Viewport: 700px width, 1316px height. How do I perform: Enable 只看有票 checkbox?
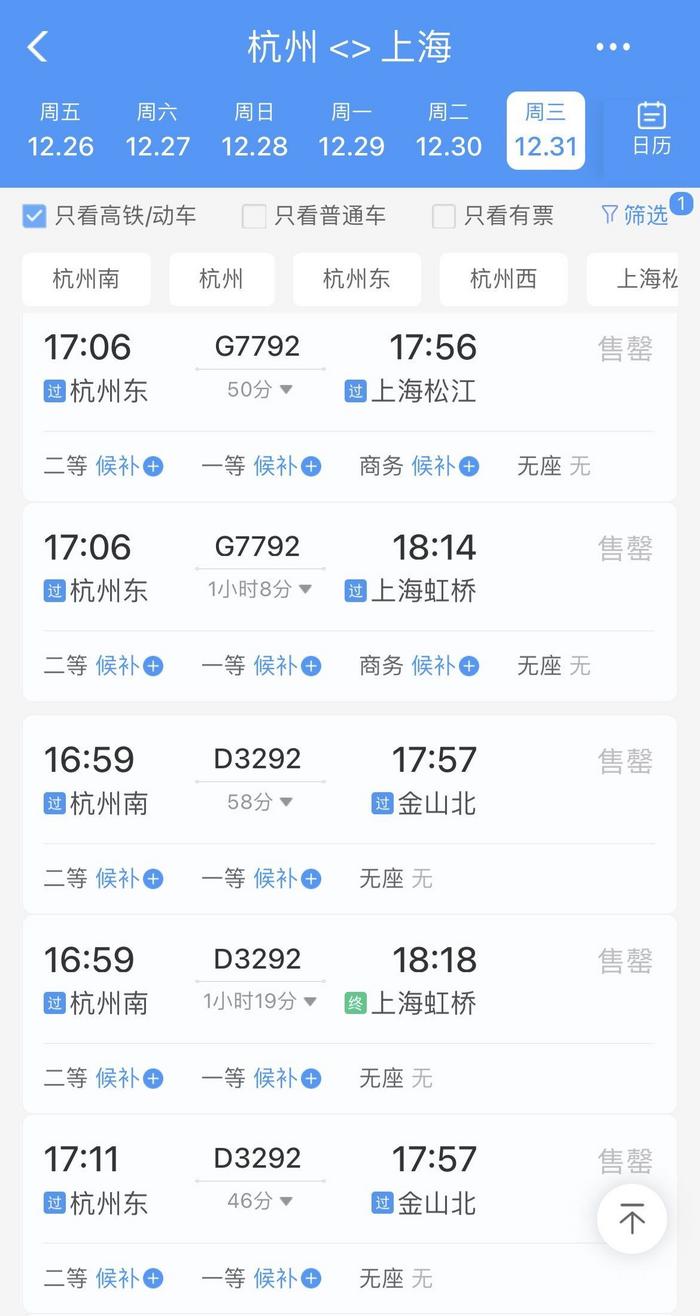coord(444,215)
